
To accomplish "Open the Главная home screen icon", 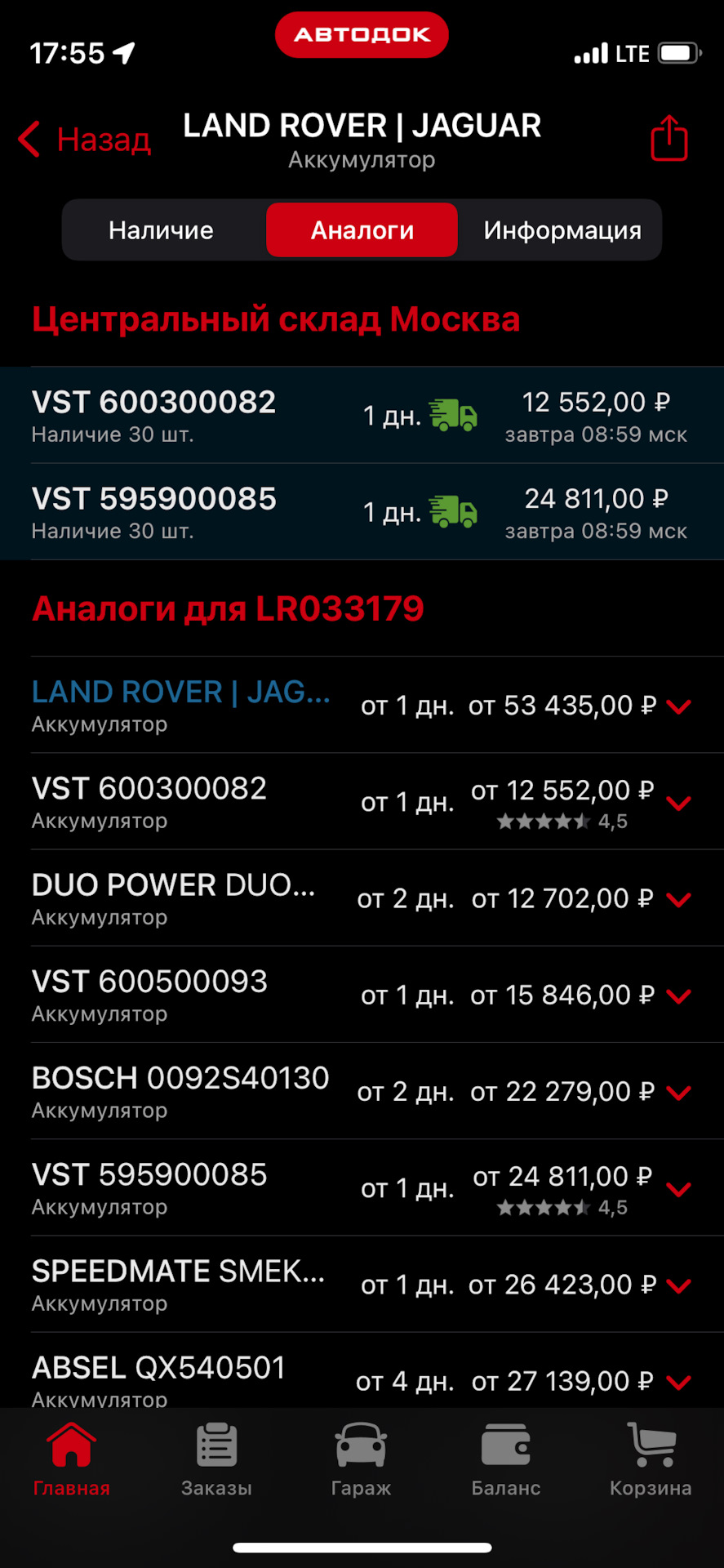I will [x=70, y=1462].
